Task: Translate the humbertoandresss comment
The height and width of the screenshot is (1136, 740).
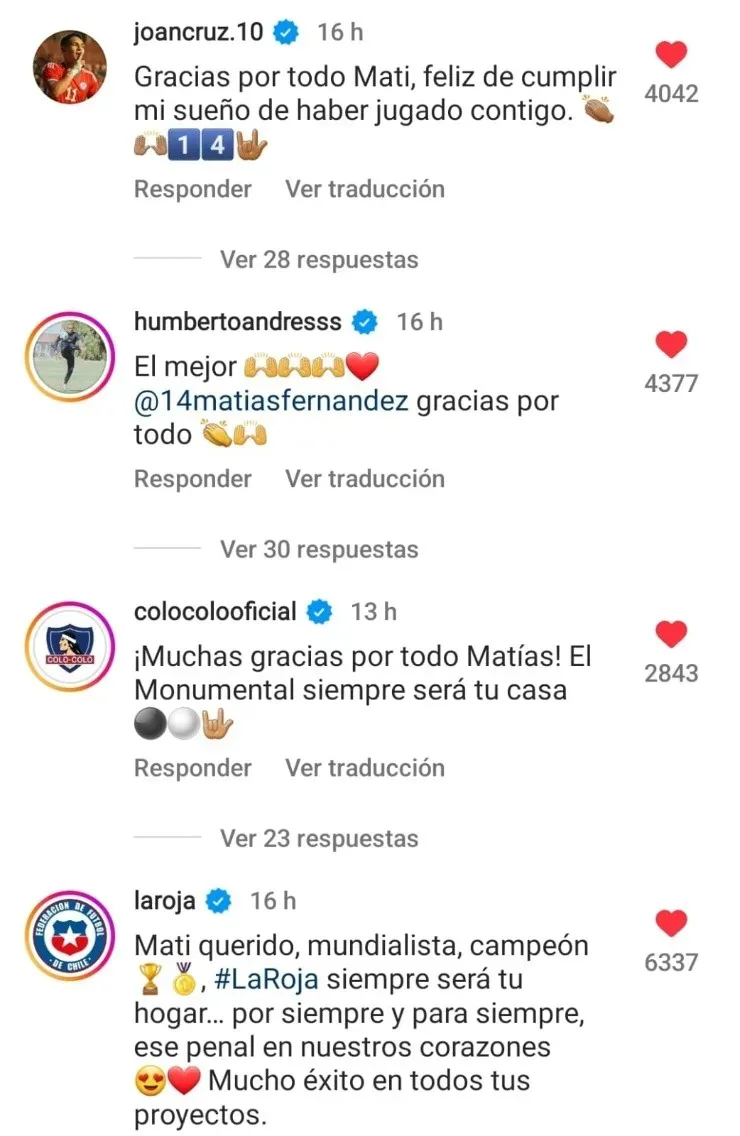Action: pyautogui.click(x=365, y=479)
